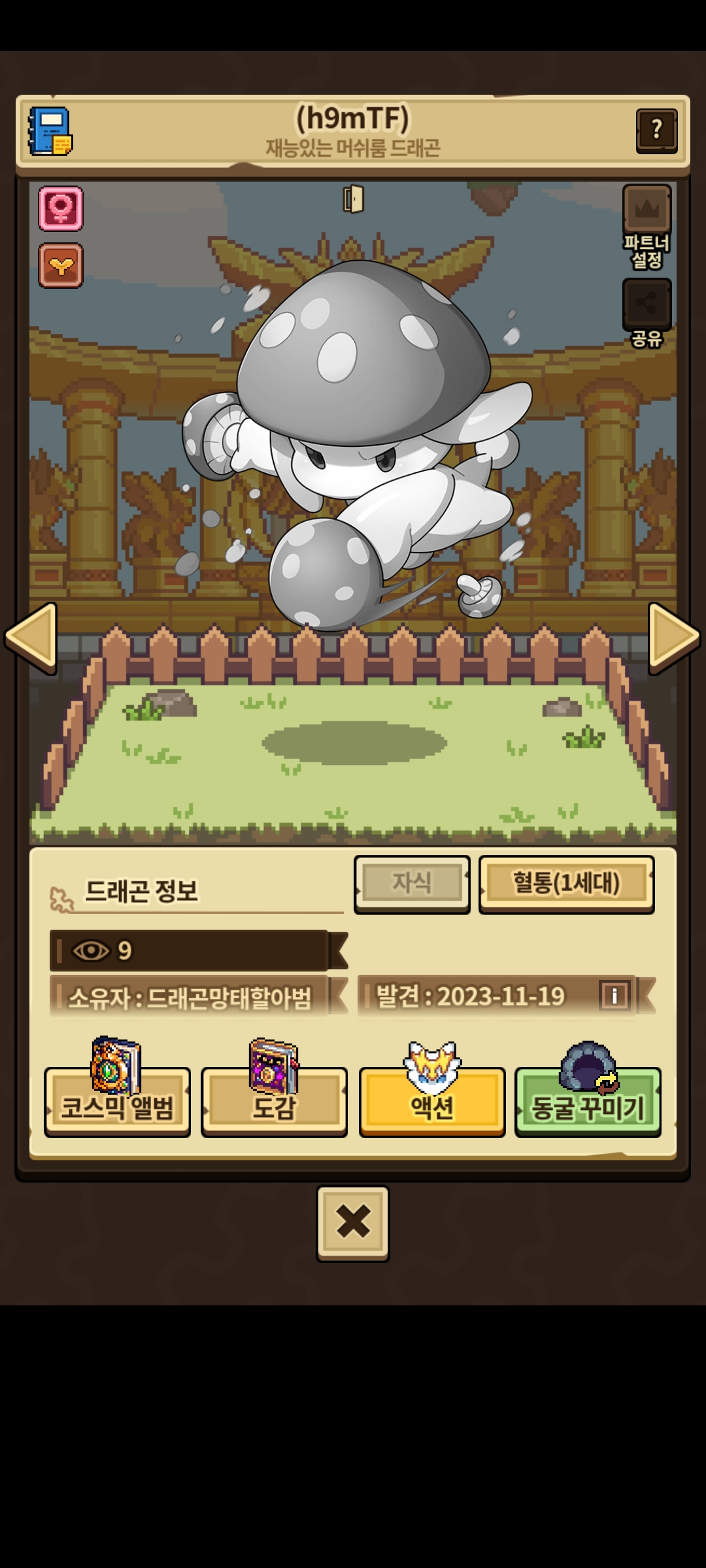This screenshot has height=1568, width=706.
Task: Show discovery date info icon
Action: 614,996
